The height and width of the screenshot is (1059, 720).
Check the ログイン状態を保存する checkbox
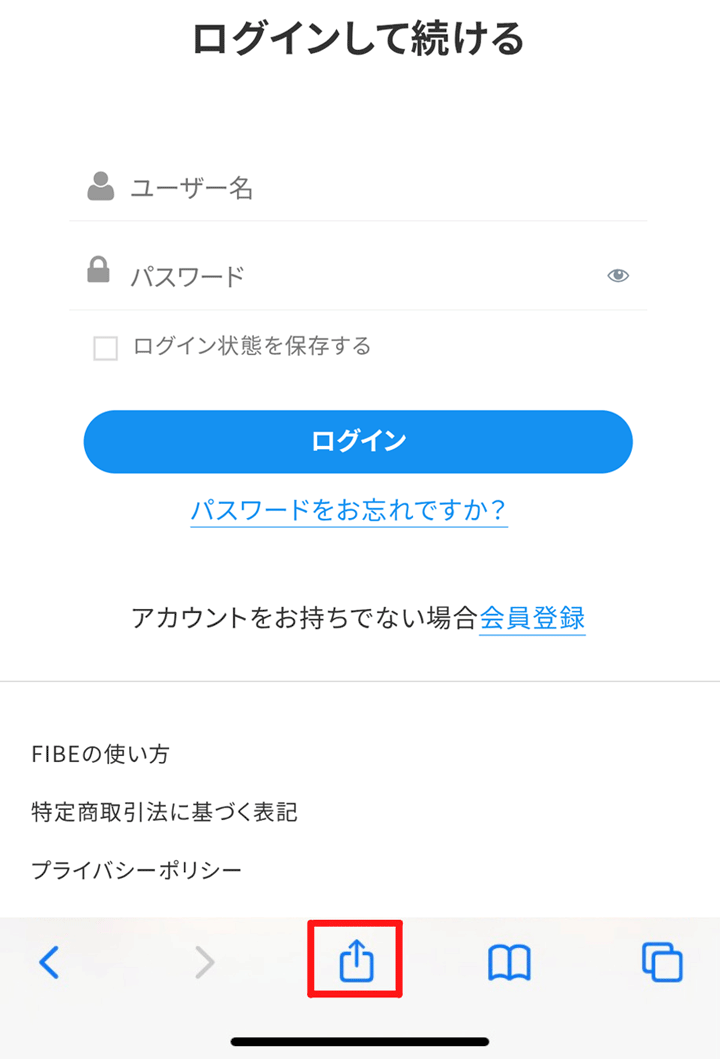click(x=105, y=348)
